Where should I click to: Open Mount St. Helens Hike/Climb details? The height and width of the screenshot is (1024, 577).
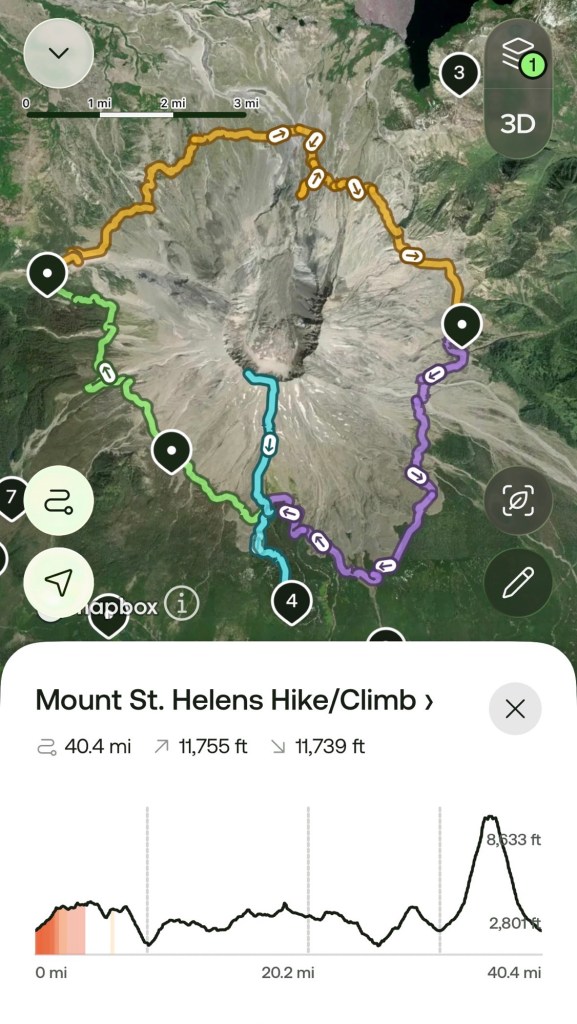click(234, 700)
